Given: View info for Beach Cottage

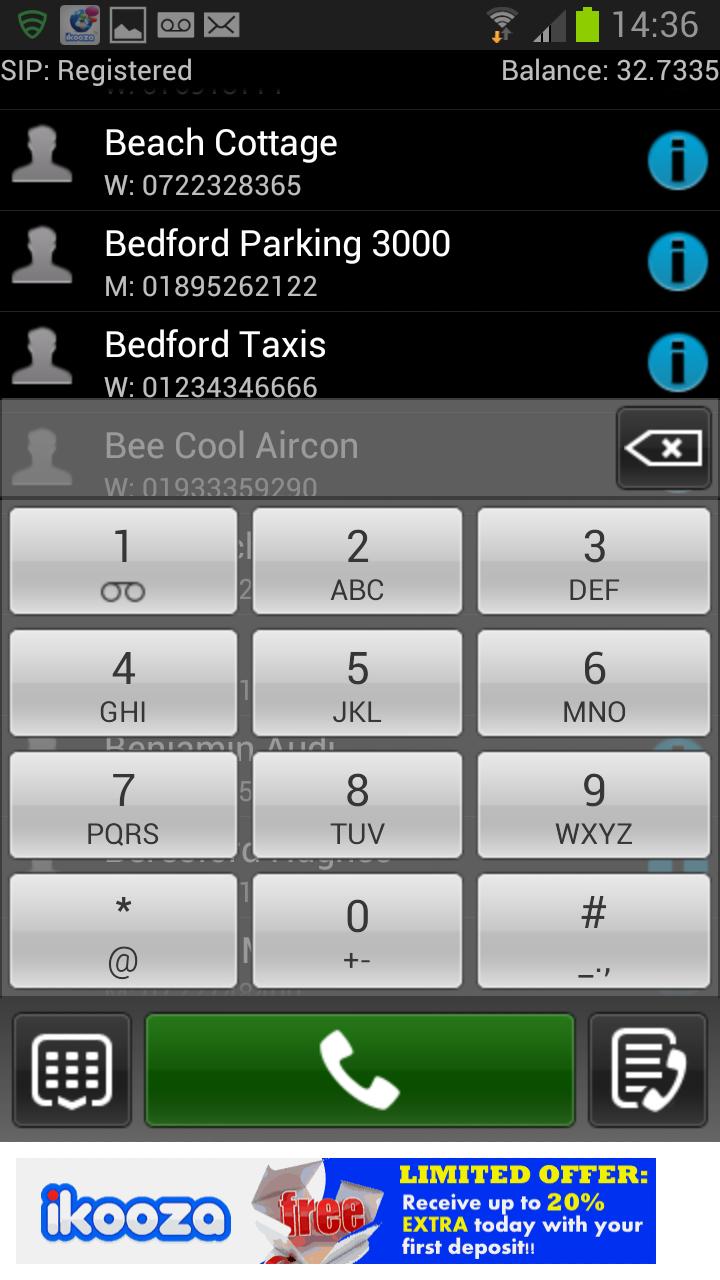Looking at the screenshot, I should 677,160.
